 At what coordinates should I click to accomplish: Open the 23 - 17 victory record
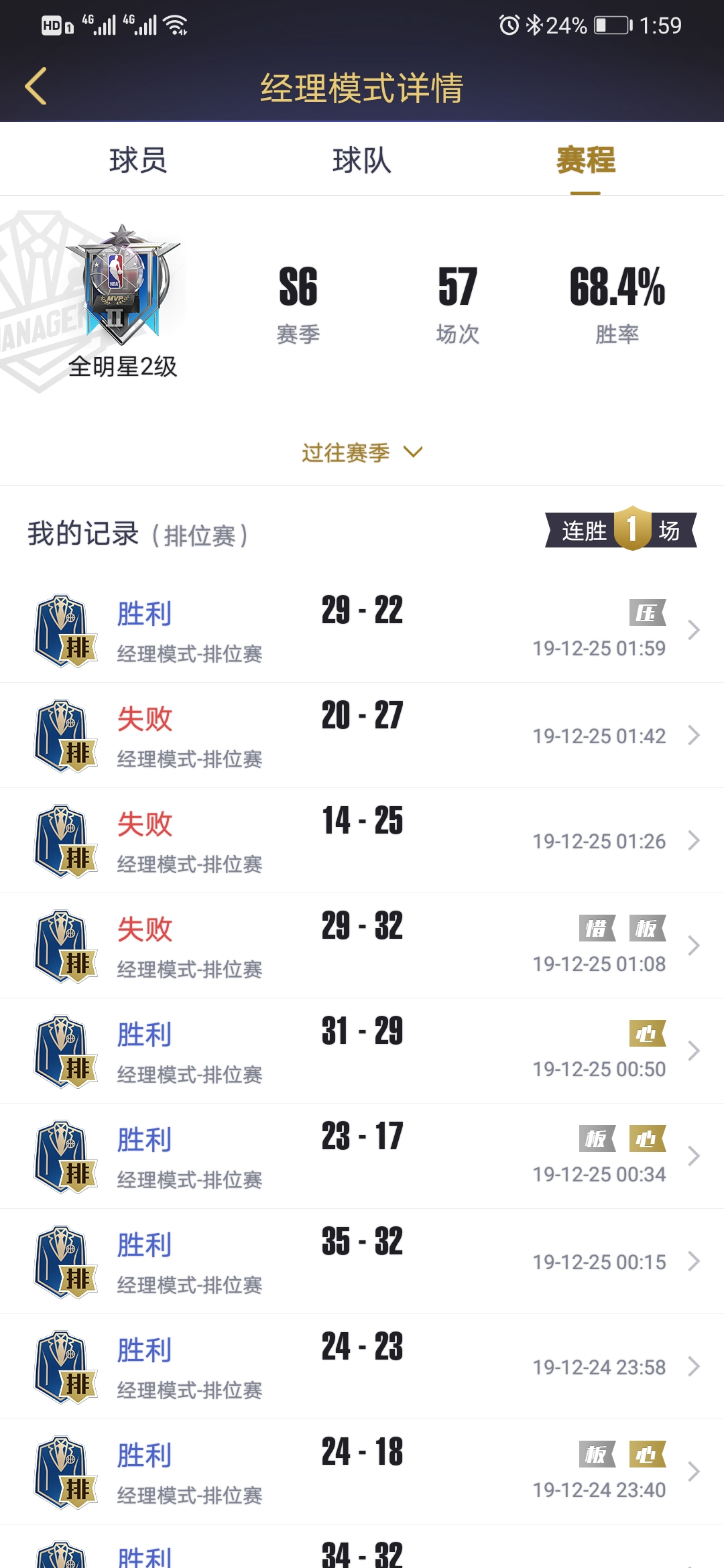(x=362, y=1156)
